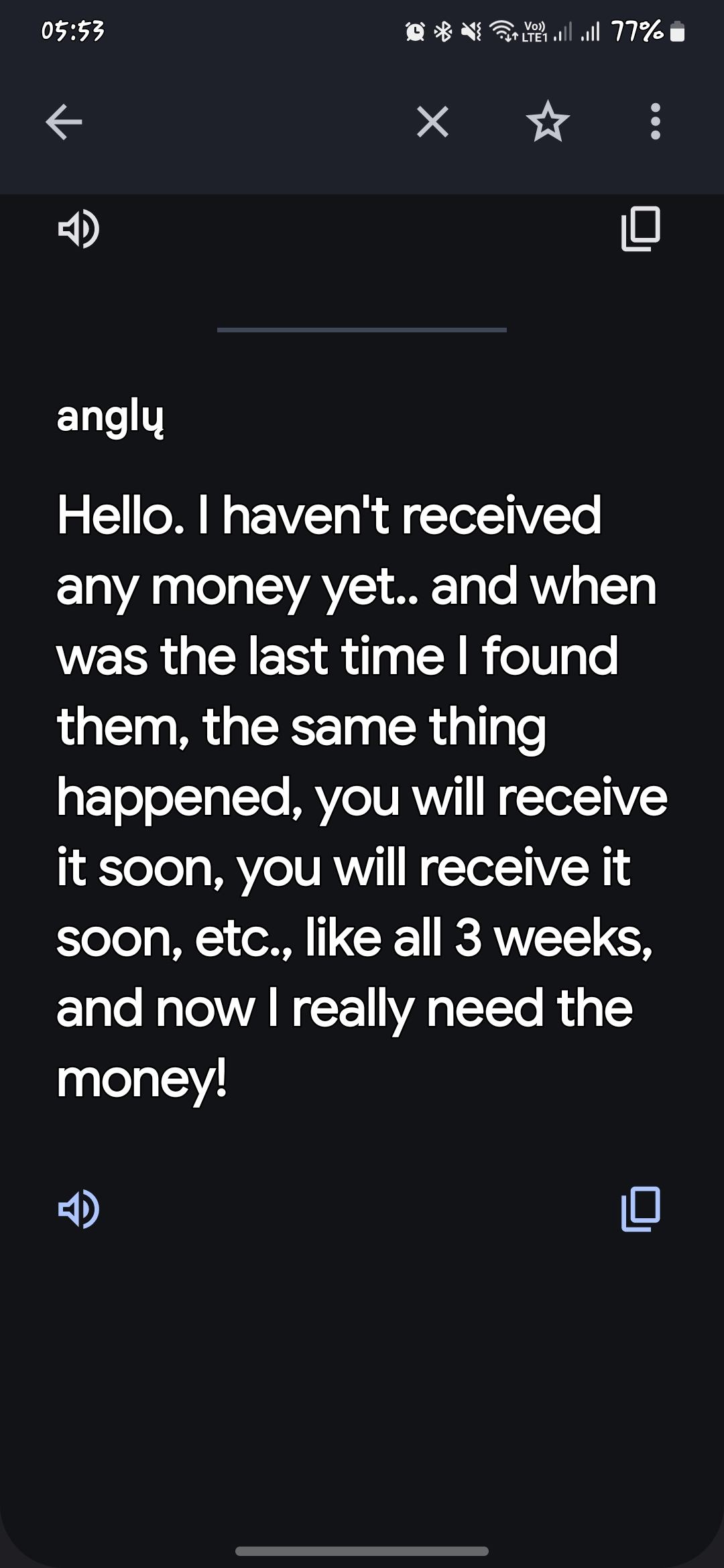Screen dimensions: 724x1568
Task: Copy the source text
Action: point(641,229)
